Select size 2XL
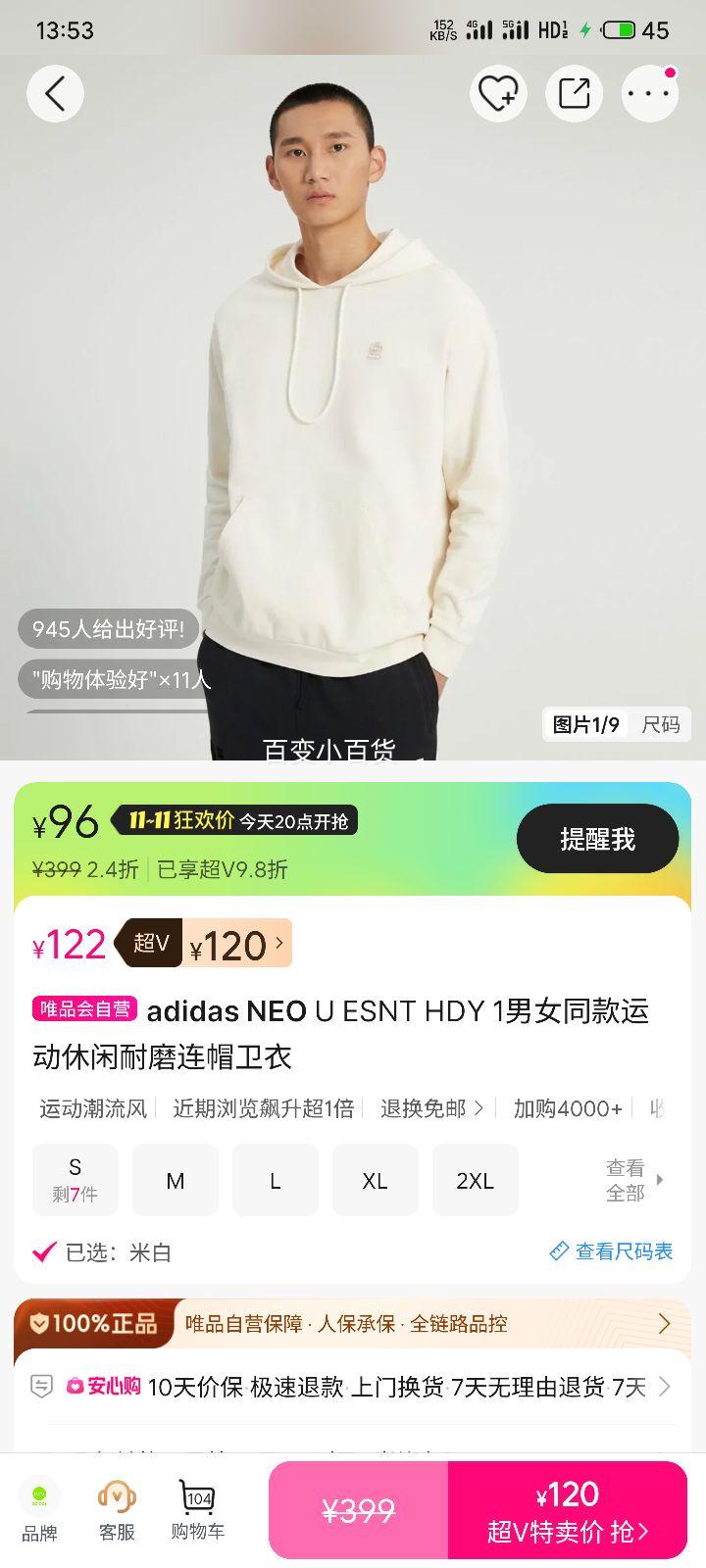Screen dimensions: 706x1568 pos(475,1180)
